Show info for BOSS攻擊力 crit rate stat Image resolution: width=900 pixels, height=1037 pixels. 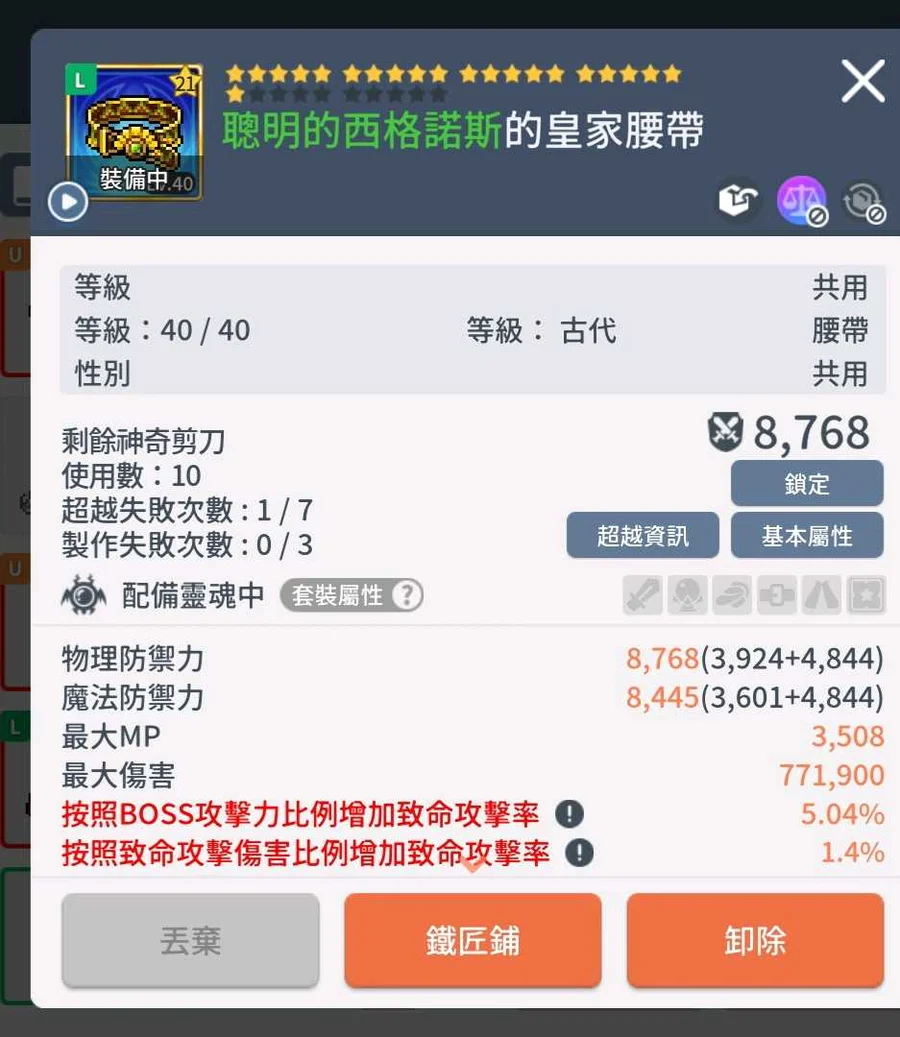pyautogui.click(x=569, y=814)
